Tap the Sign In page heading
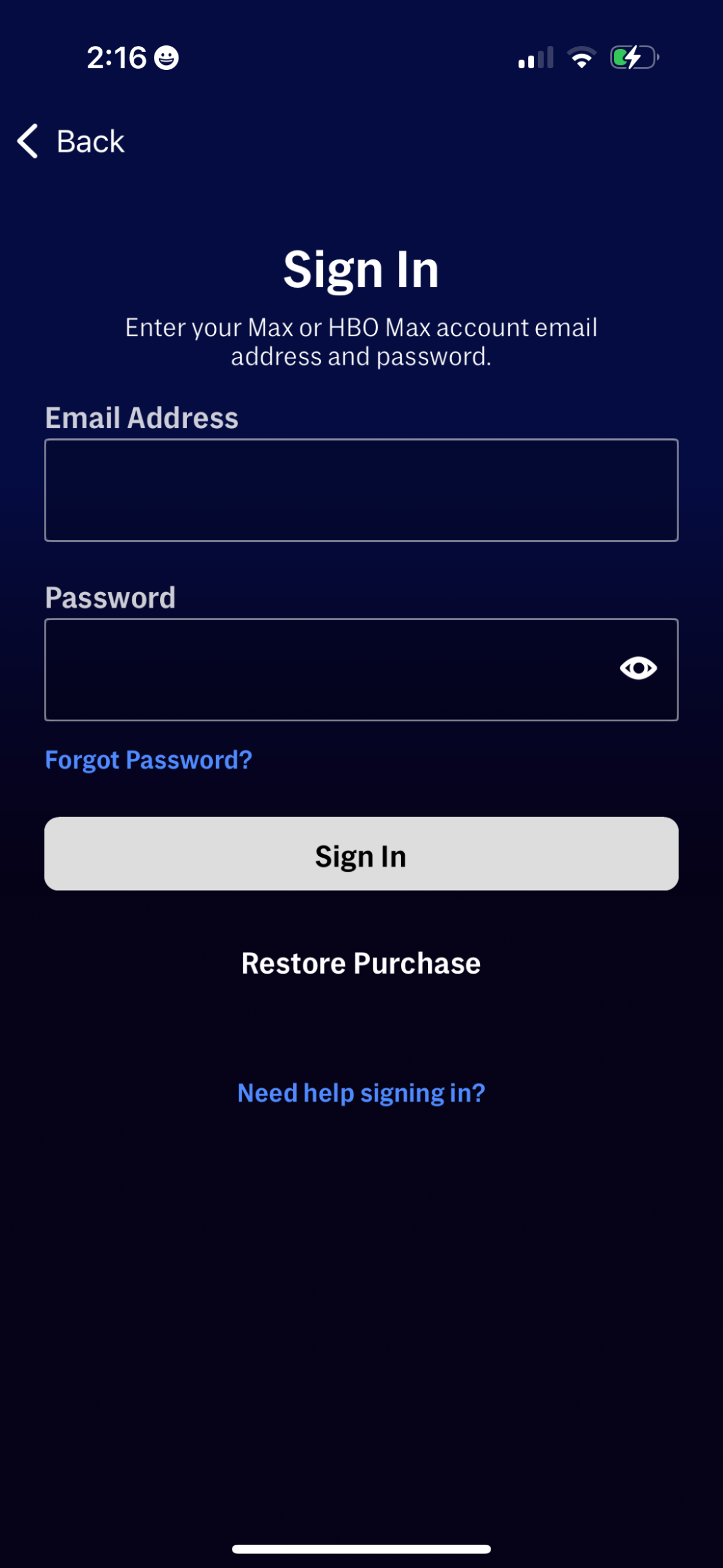The height and width of the screenshot is (1568, 723). pyautogui.click(x=361, y=270)
